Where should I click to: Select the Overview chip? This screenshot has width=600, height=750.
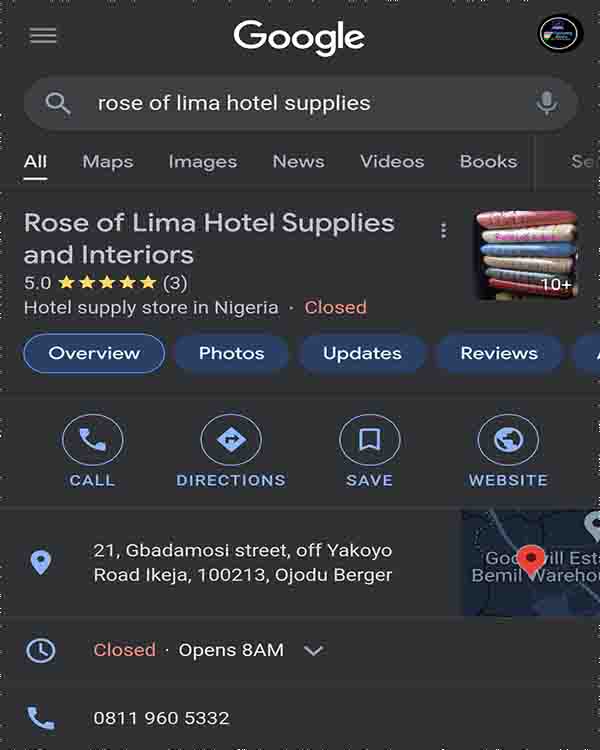tap(94, 353)
